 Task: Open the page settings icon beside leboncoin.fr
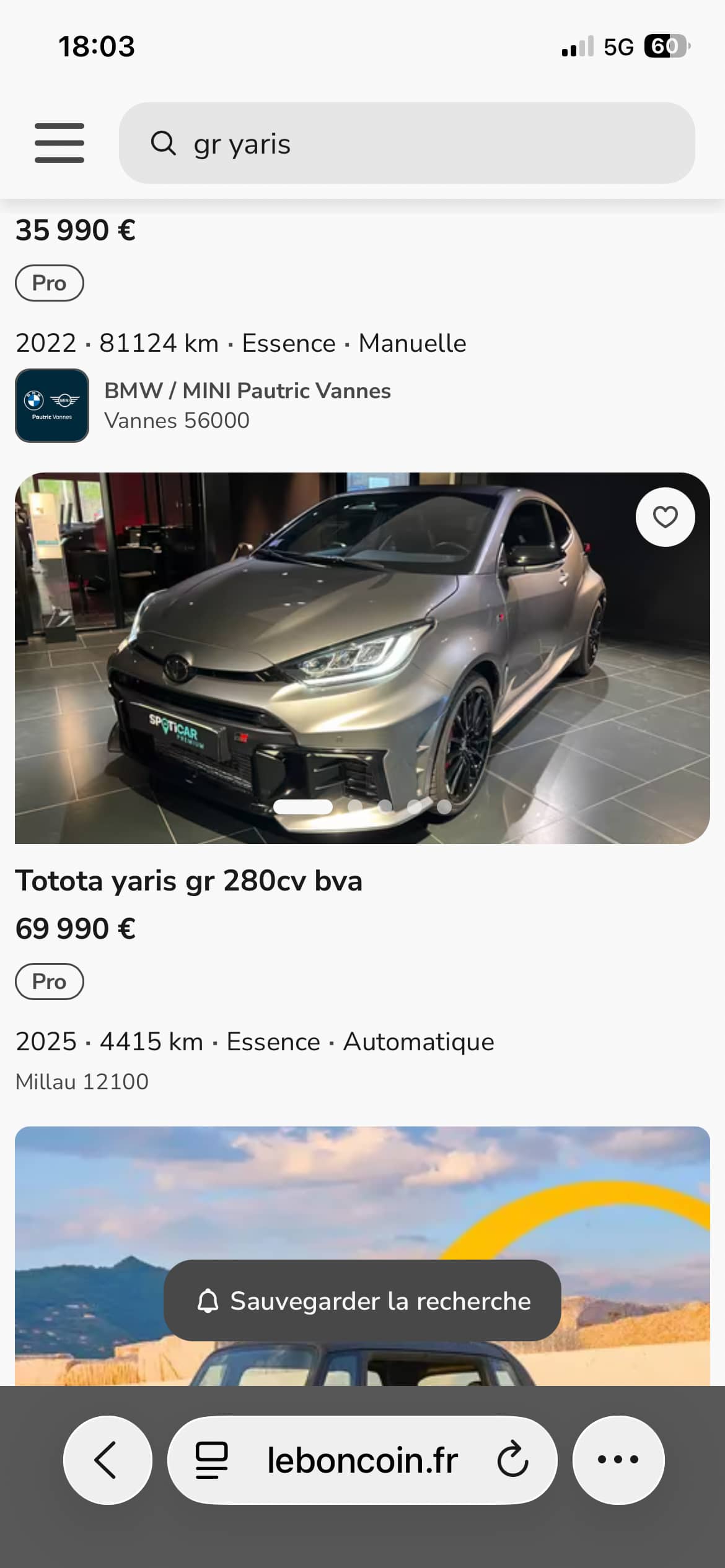[212, 1460]
